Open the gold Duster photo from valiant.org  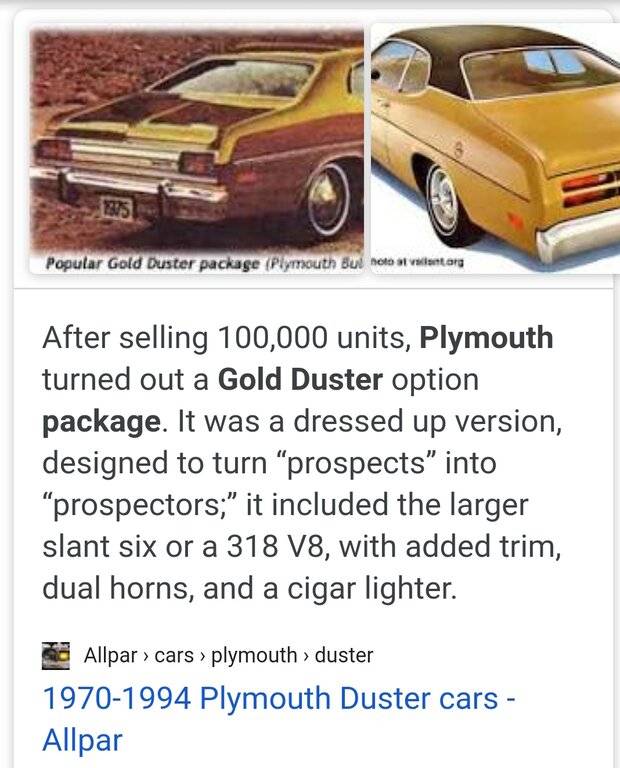495,145
